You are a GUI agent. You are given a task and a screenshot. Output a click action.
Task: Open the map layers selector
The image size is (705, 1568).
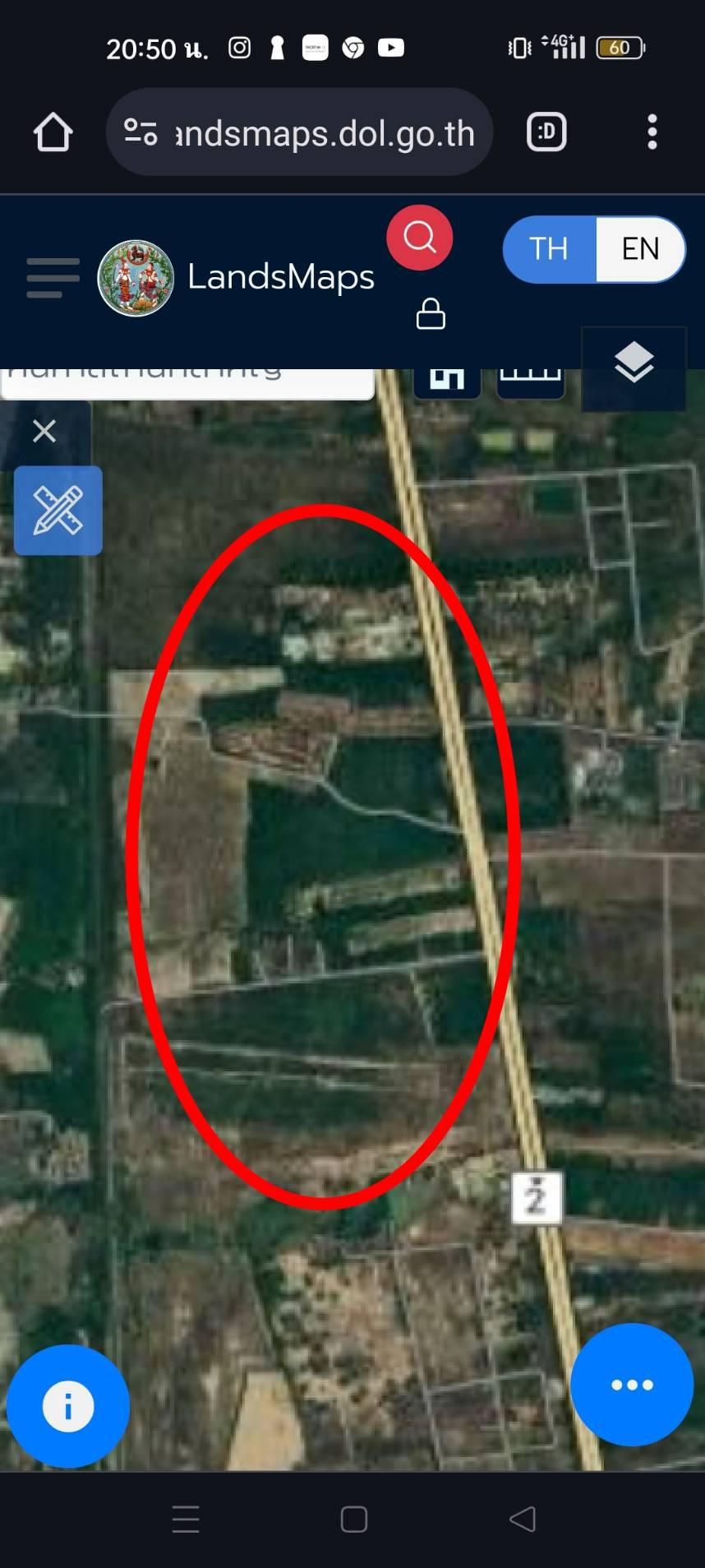click(x=634, y=365)
